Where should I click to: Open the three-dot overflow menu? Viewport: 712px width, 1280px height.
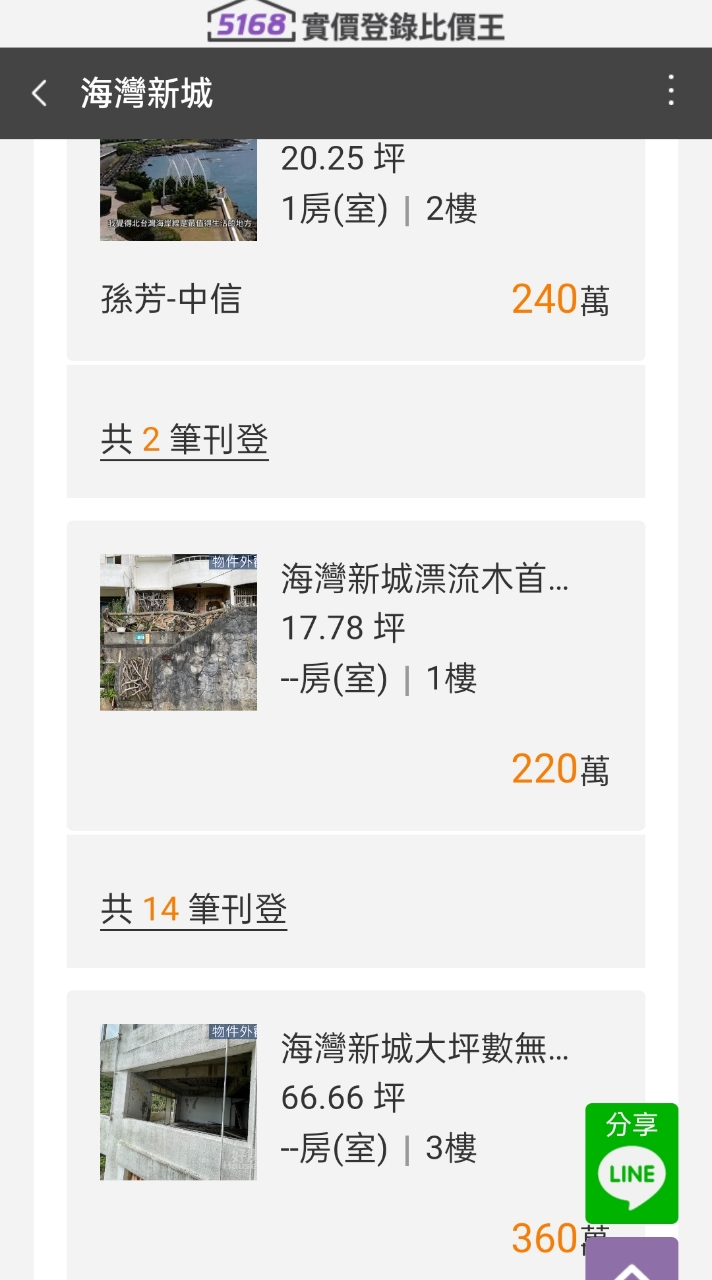tap(671, 91)
